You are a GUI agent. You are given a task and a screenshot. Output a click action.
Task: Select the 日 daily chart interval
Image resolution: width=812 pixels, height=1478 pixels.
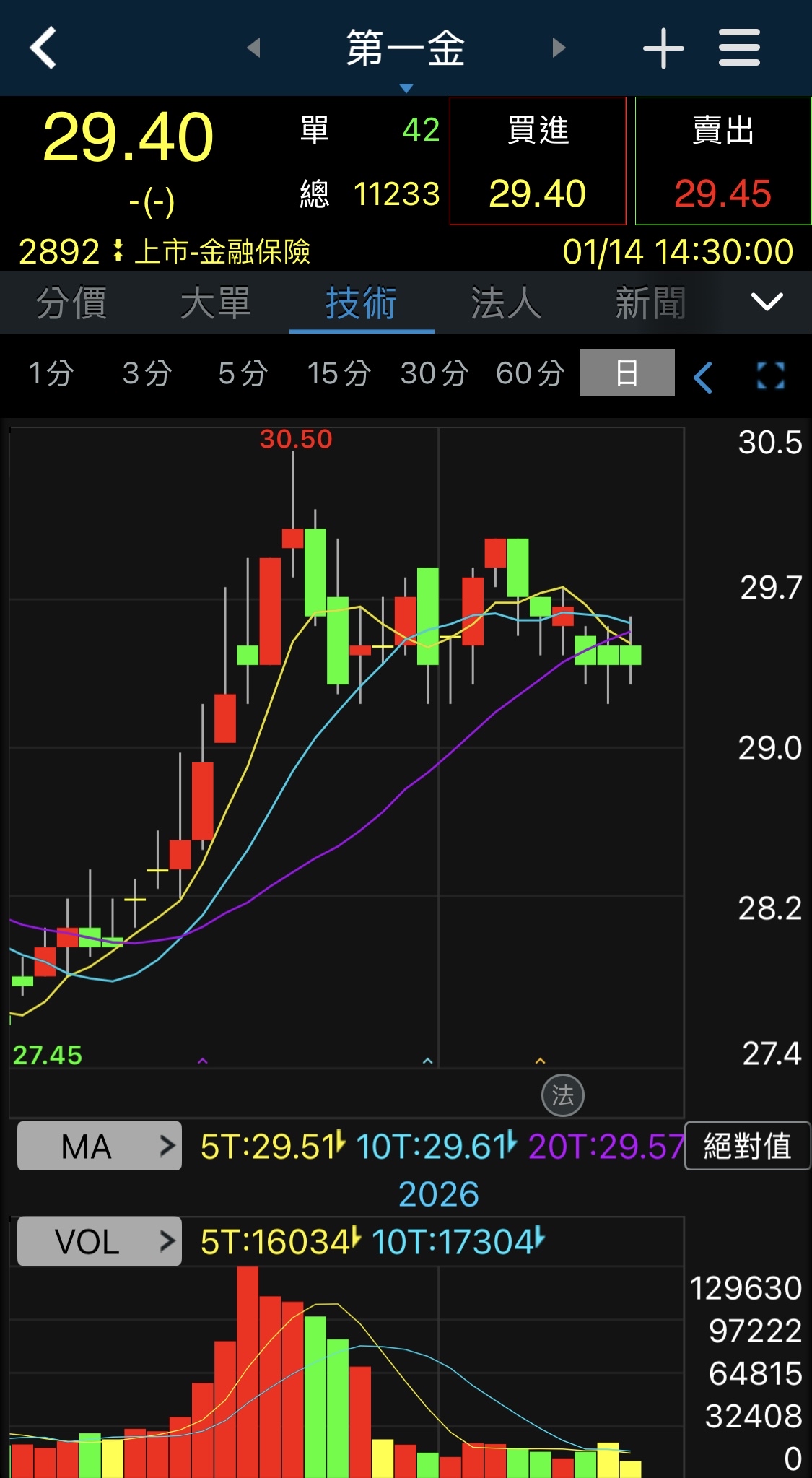point(627,373)
